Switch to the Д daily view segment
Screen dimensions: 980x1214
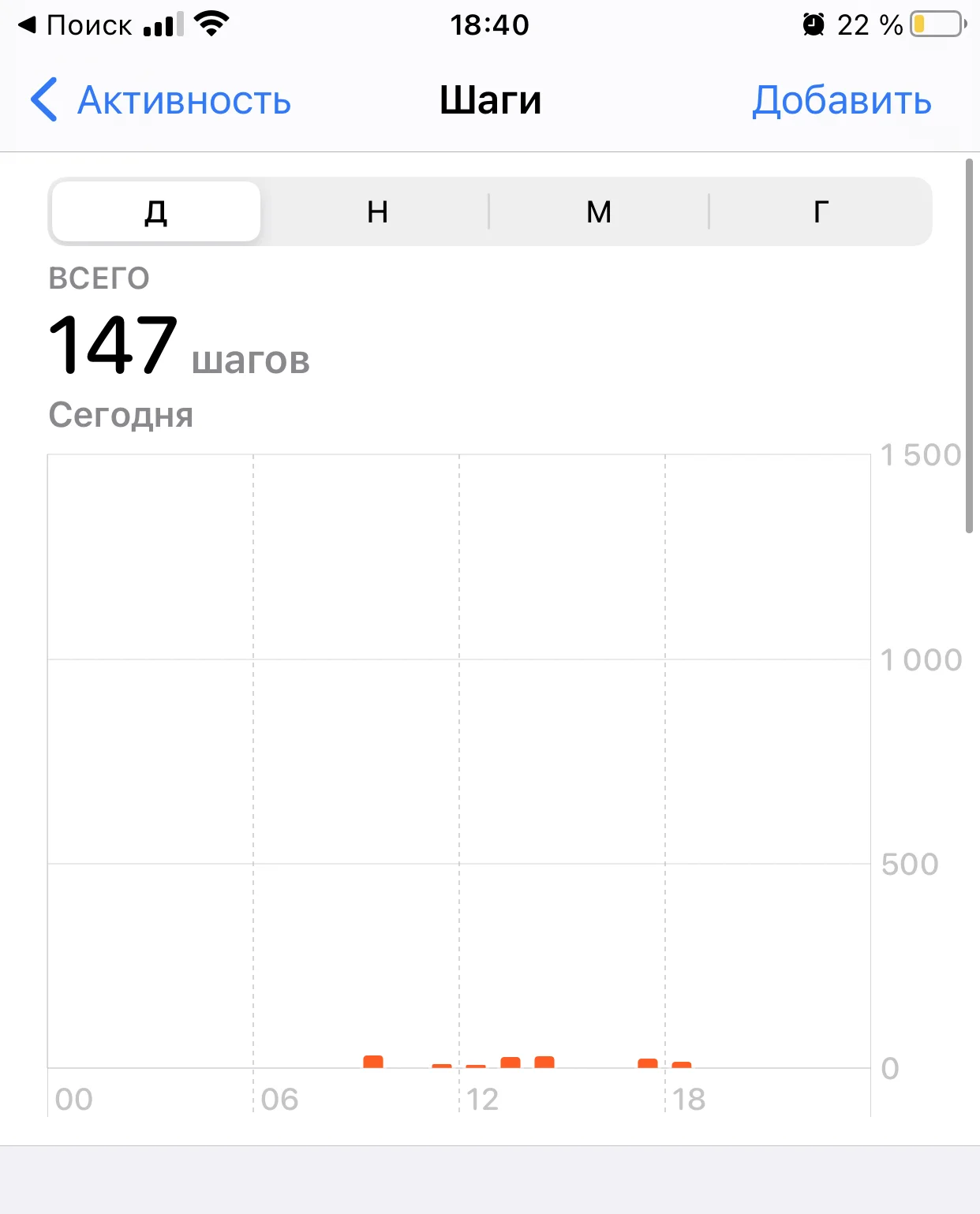point(155,211)
